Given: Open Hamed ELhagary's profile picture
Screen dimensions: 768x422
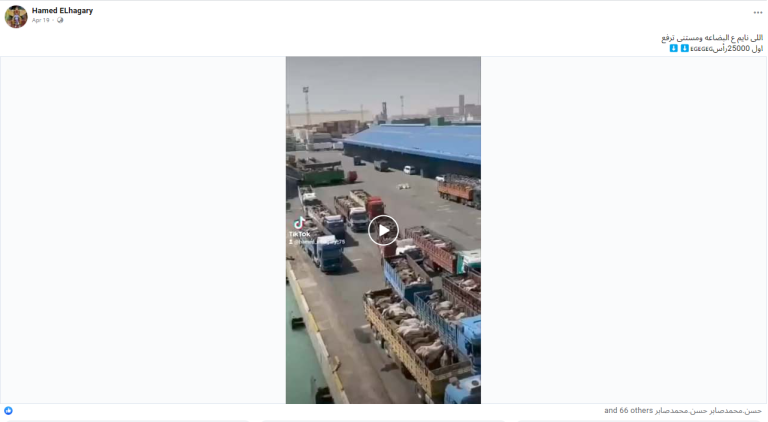Looking at the screenshot, I should pyautogui.click(x=16, y=16).
